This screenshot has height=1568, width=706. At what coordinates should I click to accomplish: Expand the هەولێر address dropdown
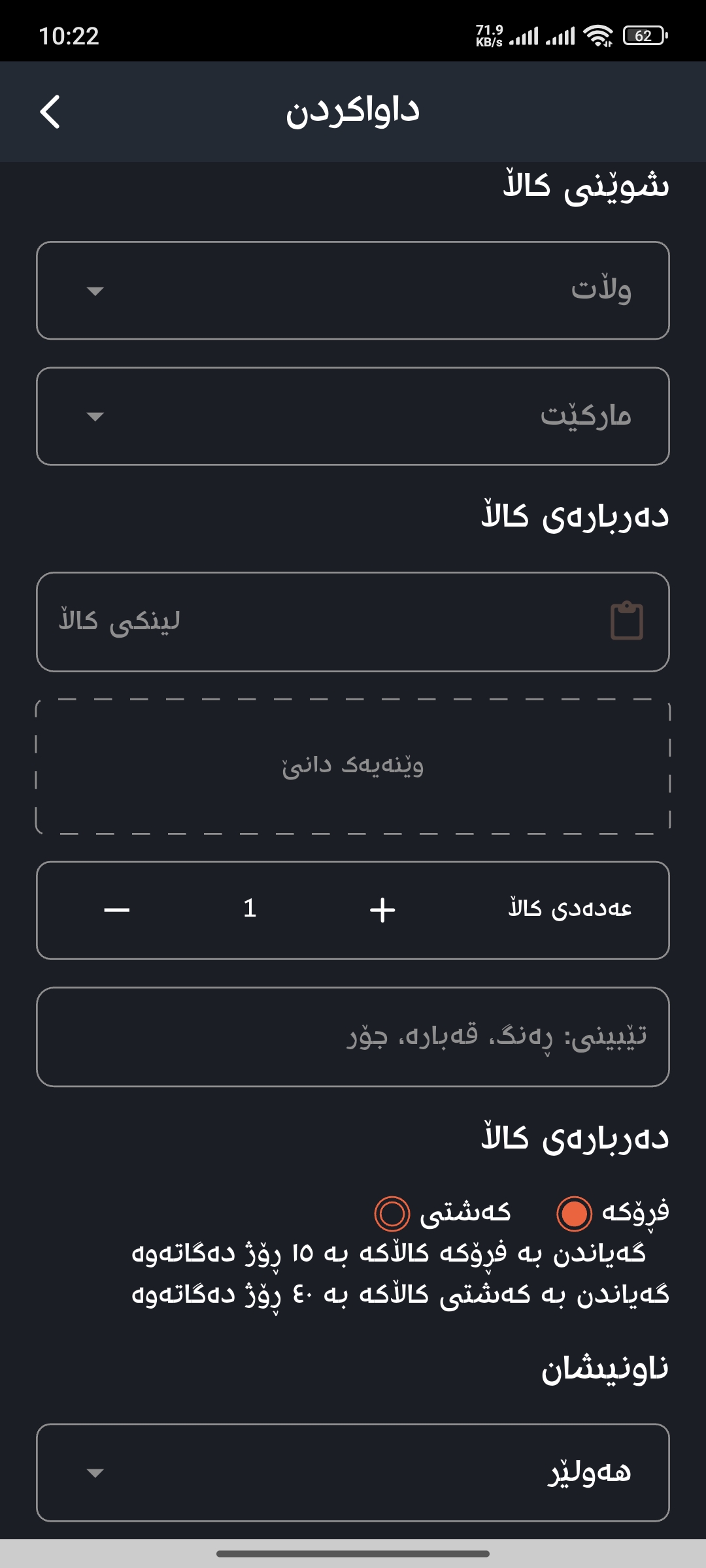(353, 1473)
